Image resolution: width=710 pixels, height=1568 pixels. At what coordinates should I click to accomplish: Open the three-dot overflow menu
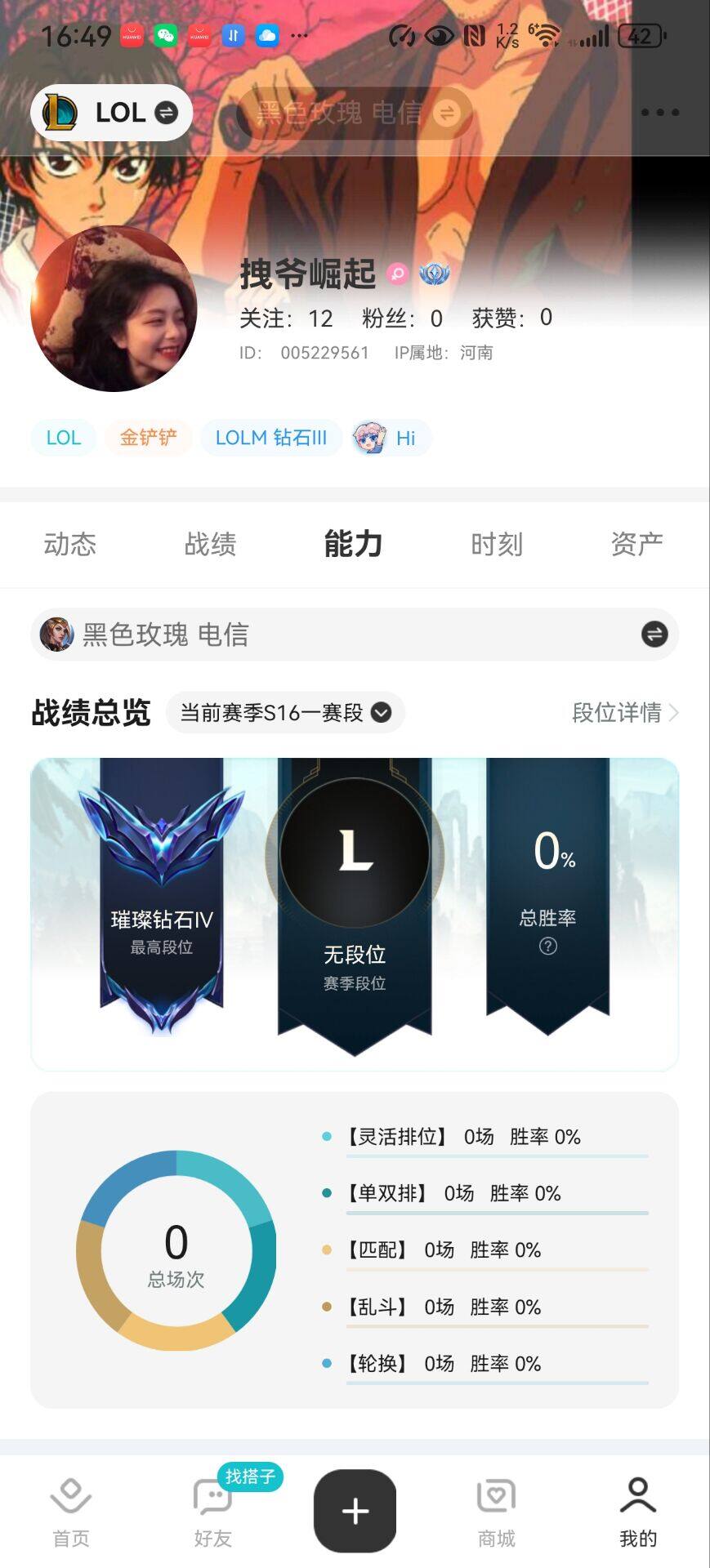click(x=660, y=113)
